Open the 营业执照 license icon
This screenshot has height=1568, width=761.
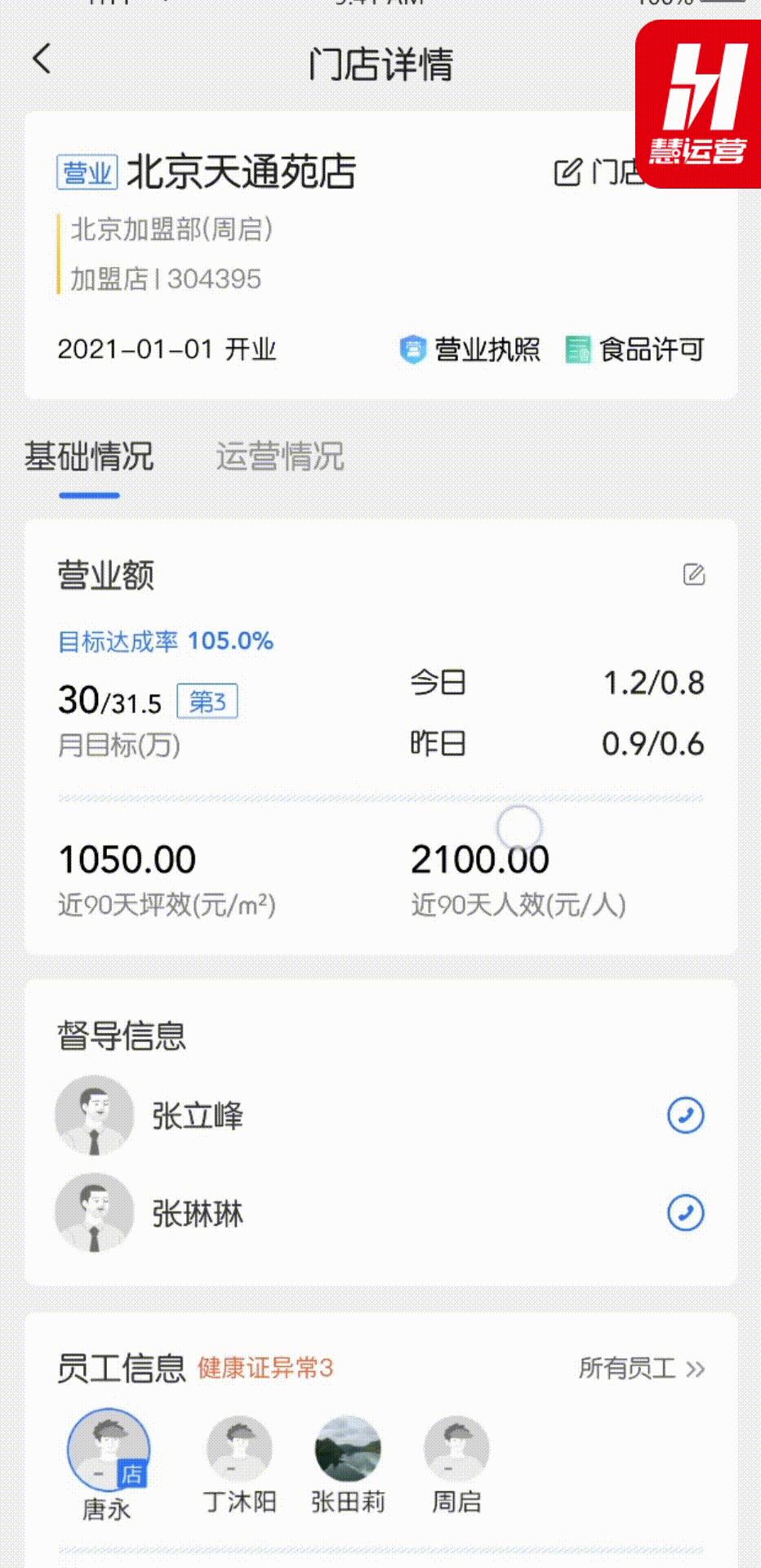413,350
